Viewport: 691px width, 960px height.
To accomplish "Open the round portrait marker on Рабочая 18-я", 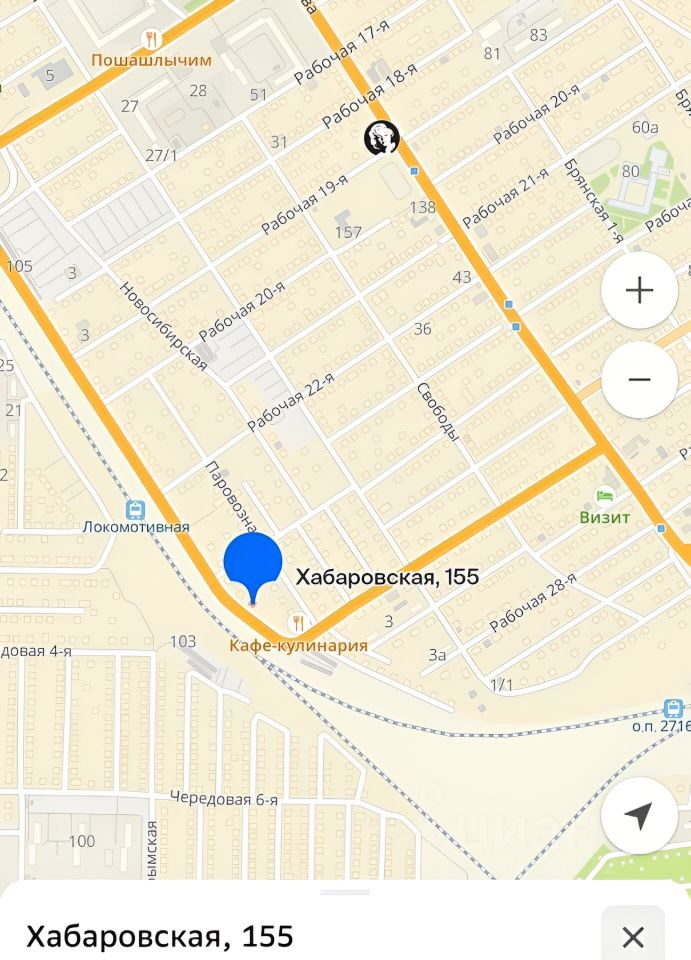I will pyautogui.click(x=381, y=136).
